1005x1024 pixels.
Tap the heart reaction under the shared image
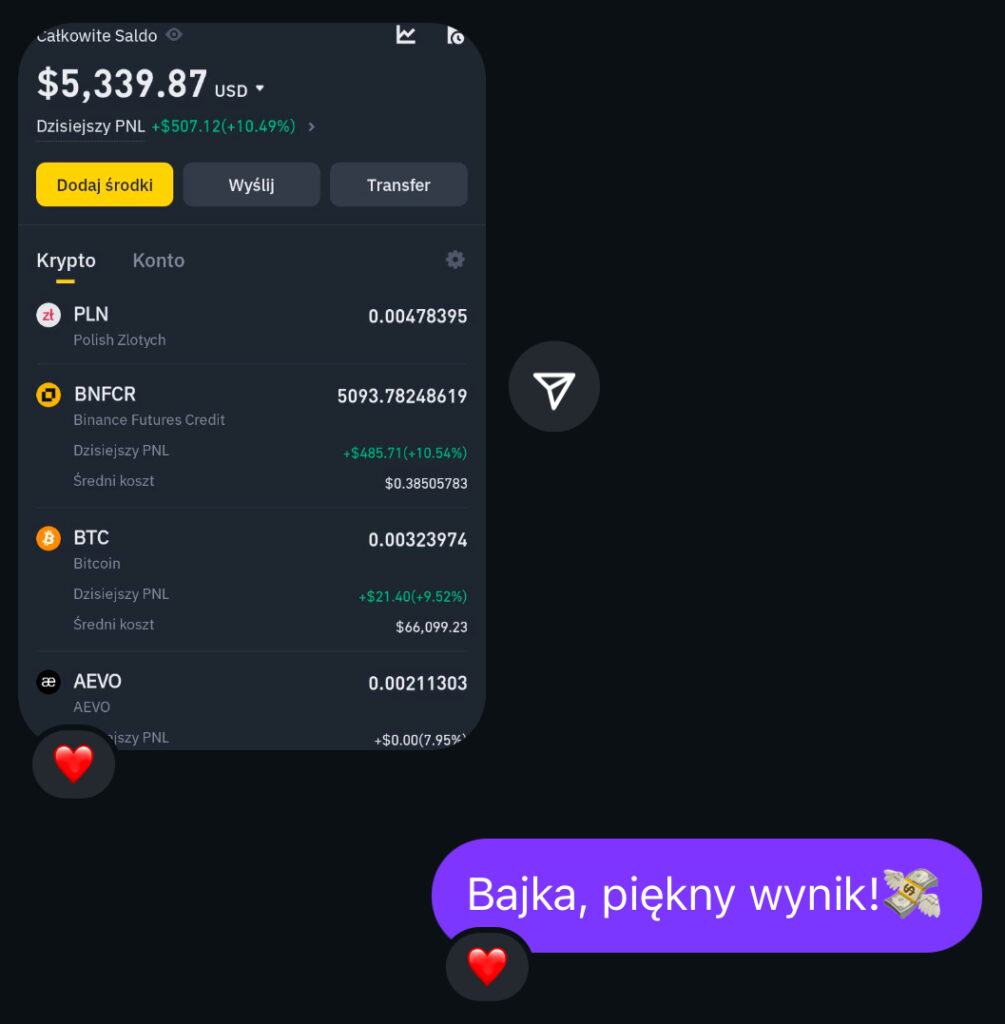coord(74,765)
